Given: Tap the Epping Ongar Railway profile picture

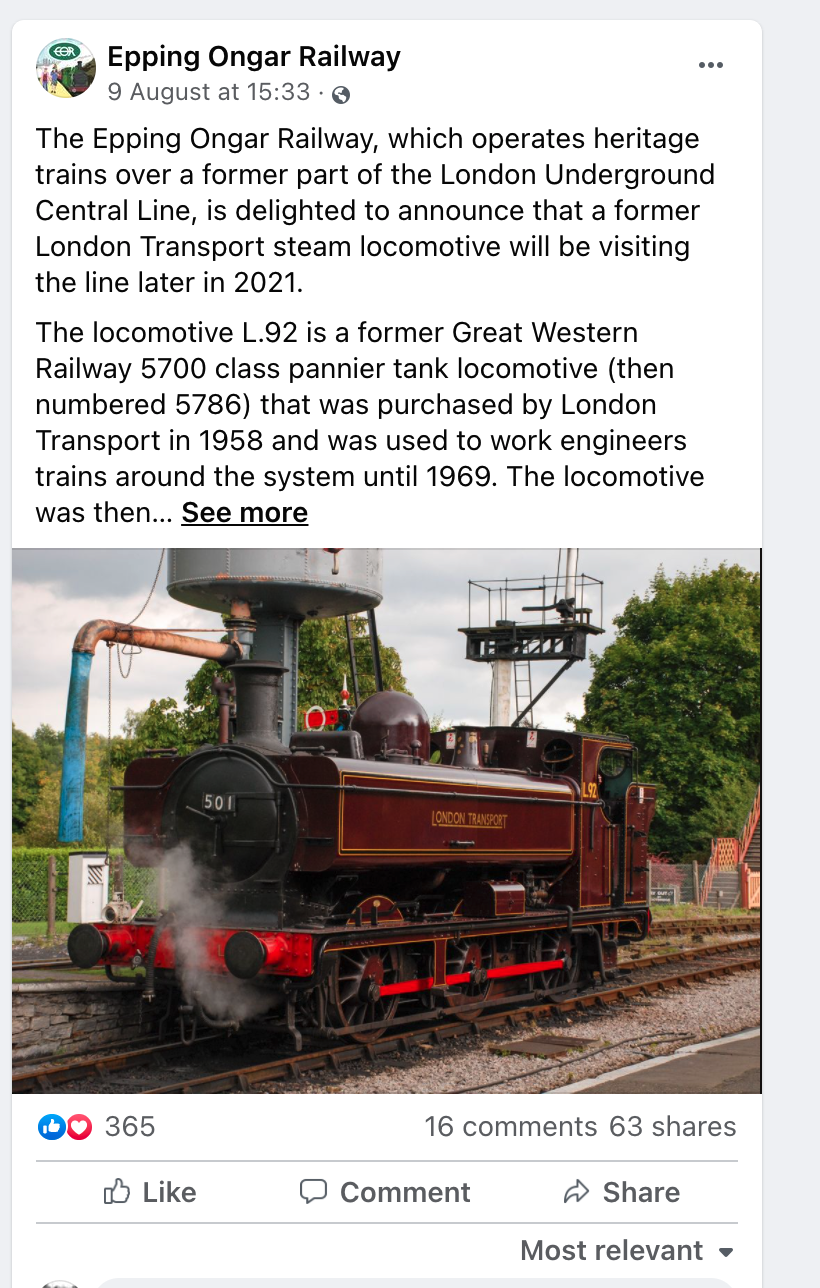Looking at the screenshot, I should click(x=66, y=68).
